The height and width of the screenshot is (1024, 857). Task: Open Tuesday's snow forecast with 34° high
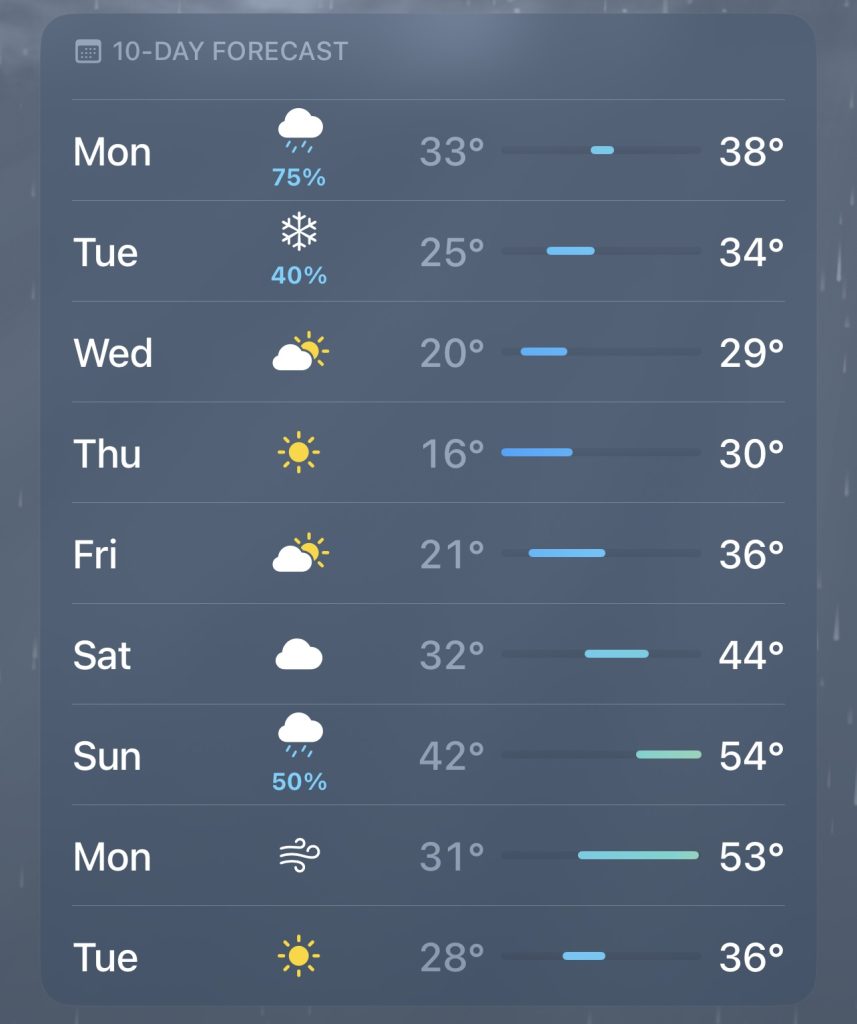428,252
